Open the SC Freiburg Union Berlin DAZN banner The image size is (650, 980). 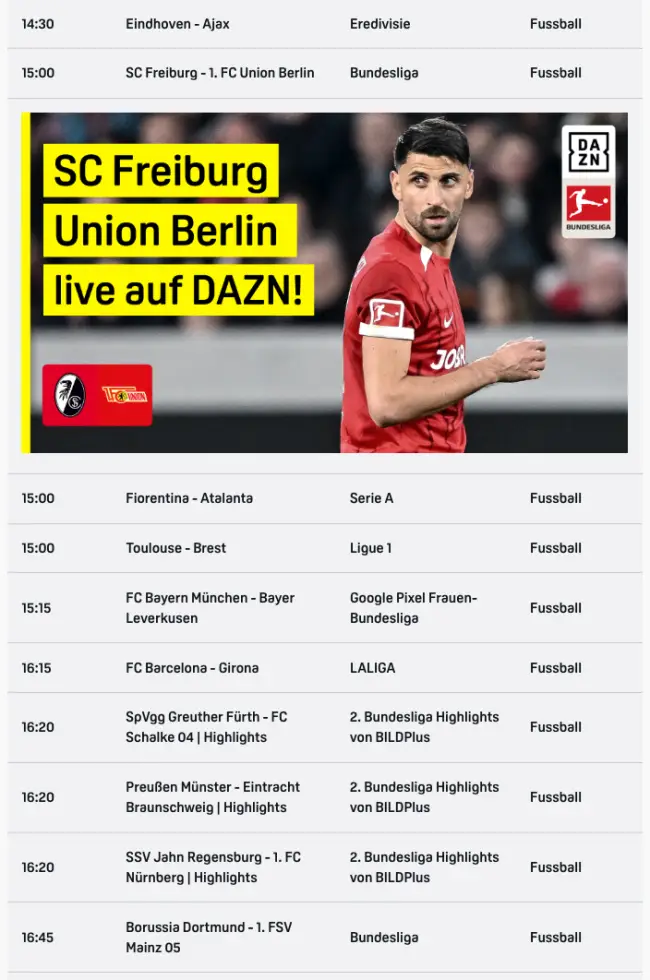coord(324,283)
